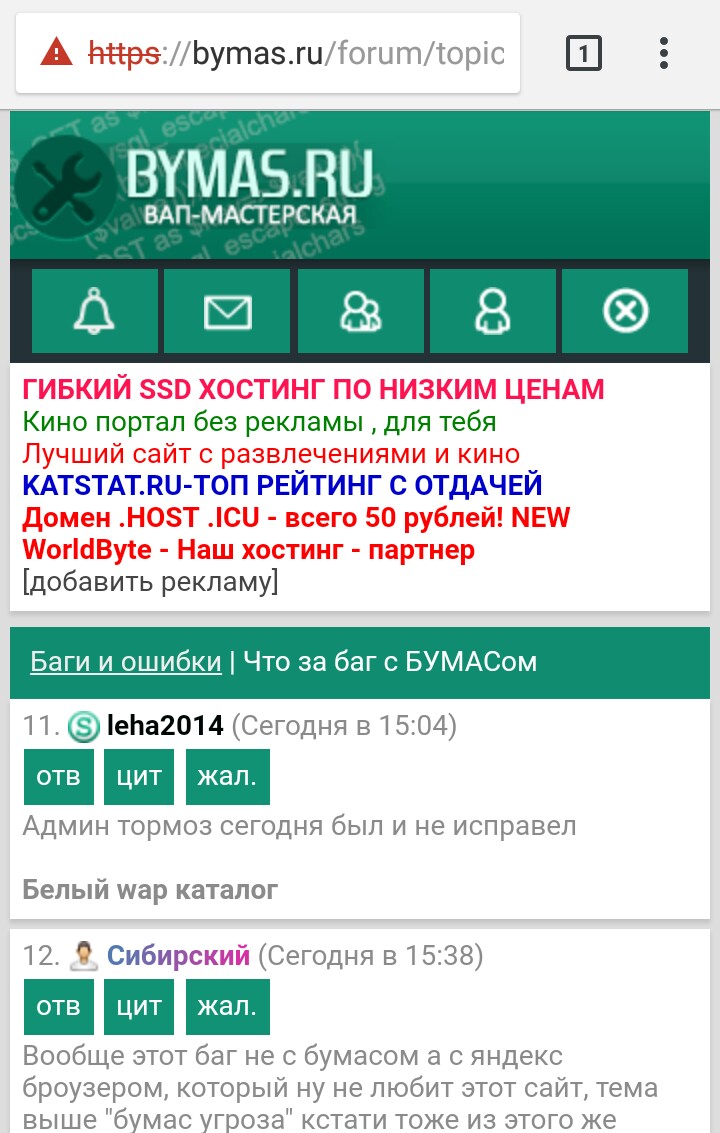The image size is (720, 1133).
Task: Open WorldByte hosting partner link
Action: tap(248, 549)
